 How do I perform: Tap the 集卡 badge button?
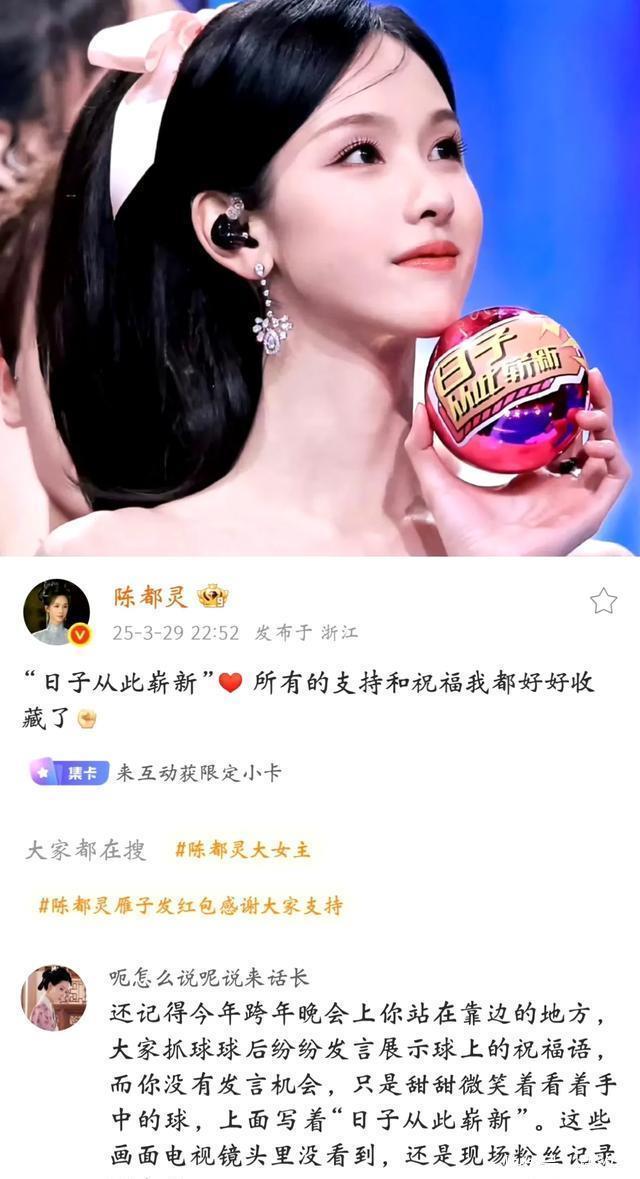tap(69, 772)
